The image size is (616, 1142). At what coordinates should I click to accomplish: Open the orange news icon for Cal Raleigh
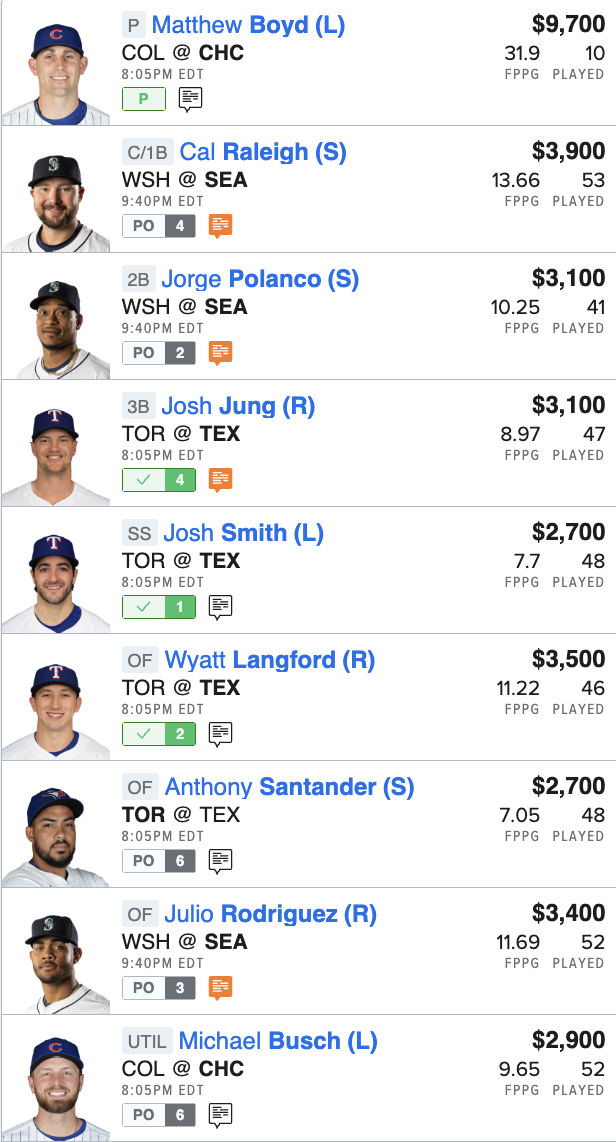point(220,226)
